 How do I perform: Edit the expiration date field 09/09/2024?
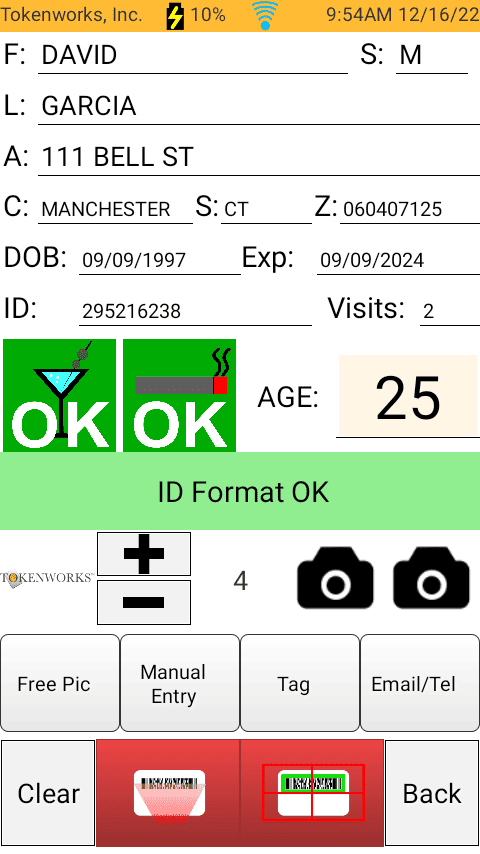(398, 260)
